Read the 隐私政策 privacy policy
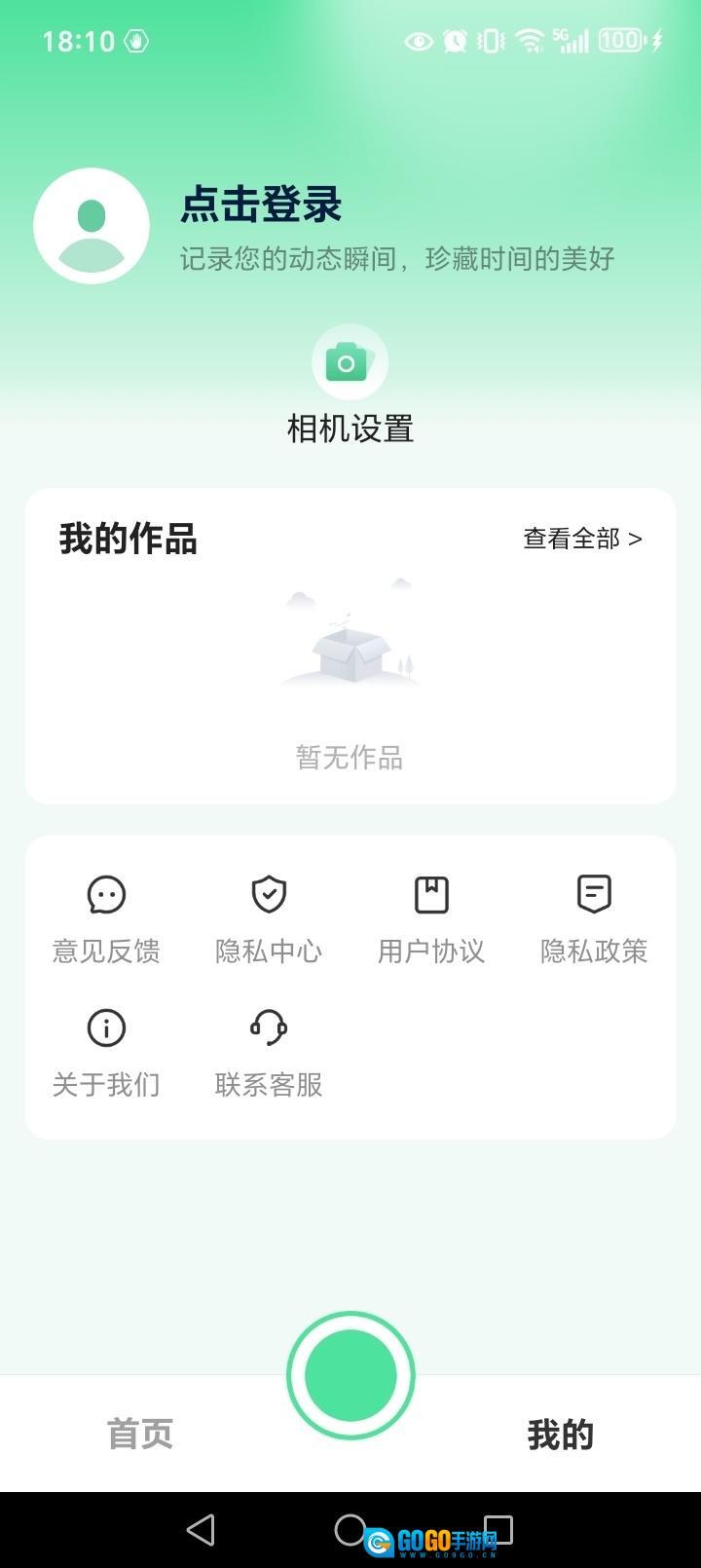The height and width of the screenshot is (1568, 701). click(594, 918)
